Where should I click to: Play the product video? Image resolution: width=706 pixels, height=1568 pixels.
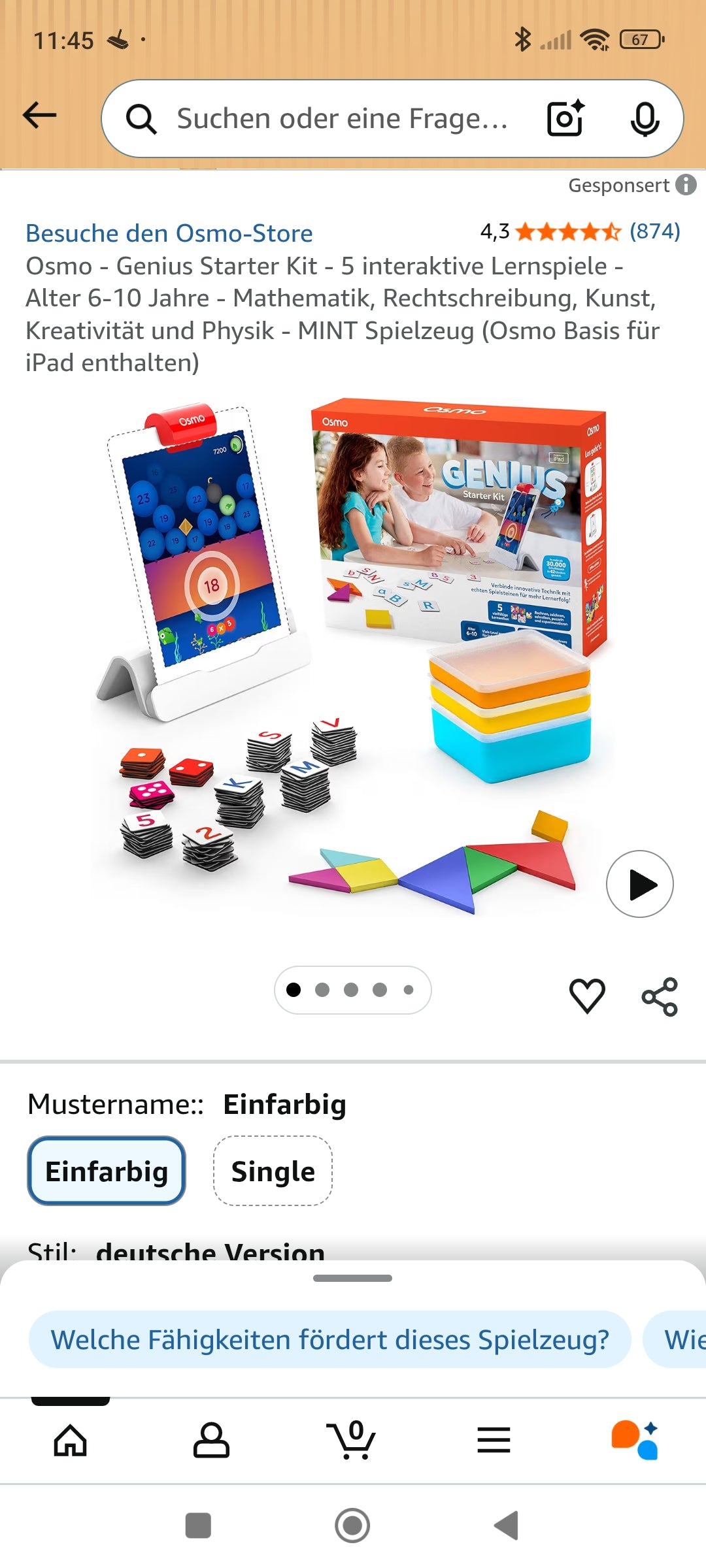(639, 884)
